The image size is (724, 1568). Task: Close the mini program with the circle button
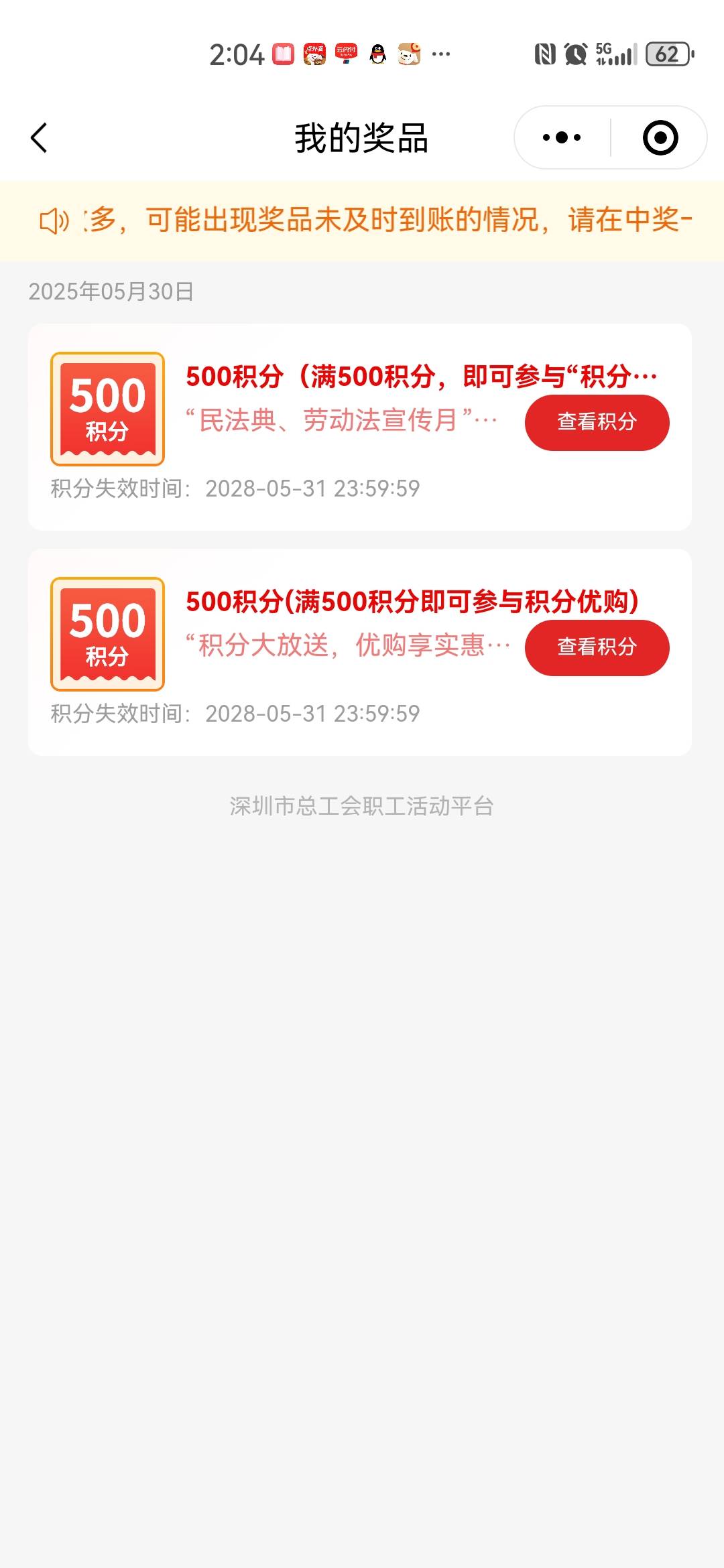coord(660,138)
